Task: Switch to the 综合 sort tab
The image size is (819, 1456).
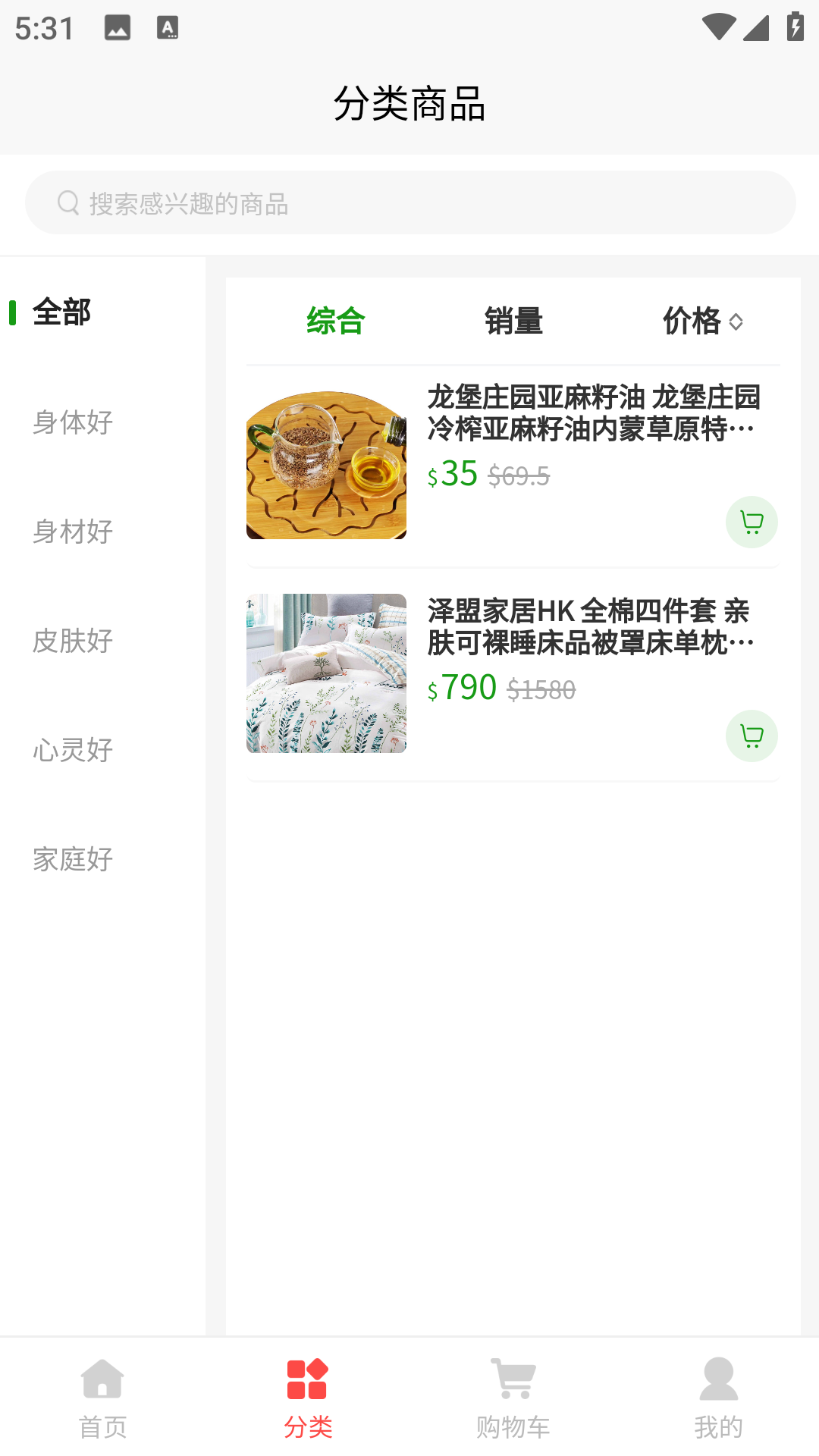Action: (x=335, y=321)
